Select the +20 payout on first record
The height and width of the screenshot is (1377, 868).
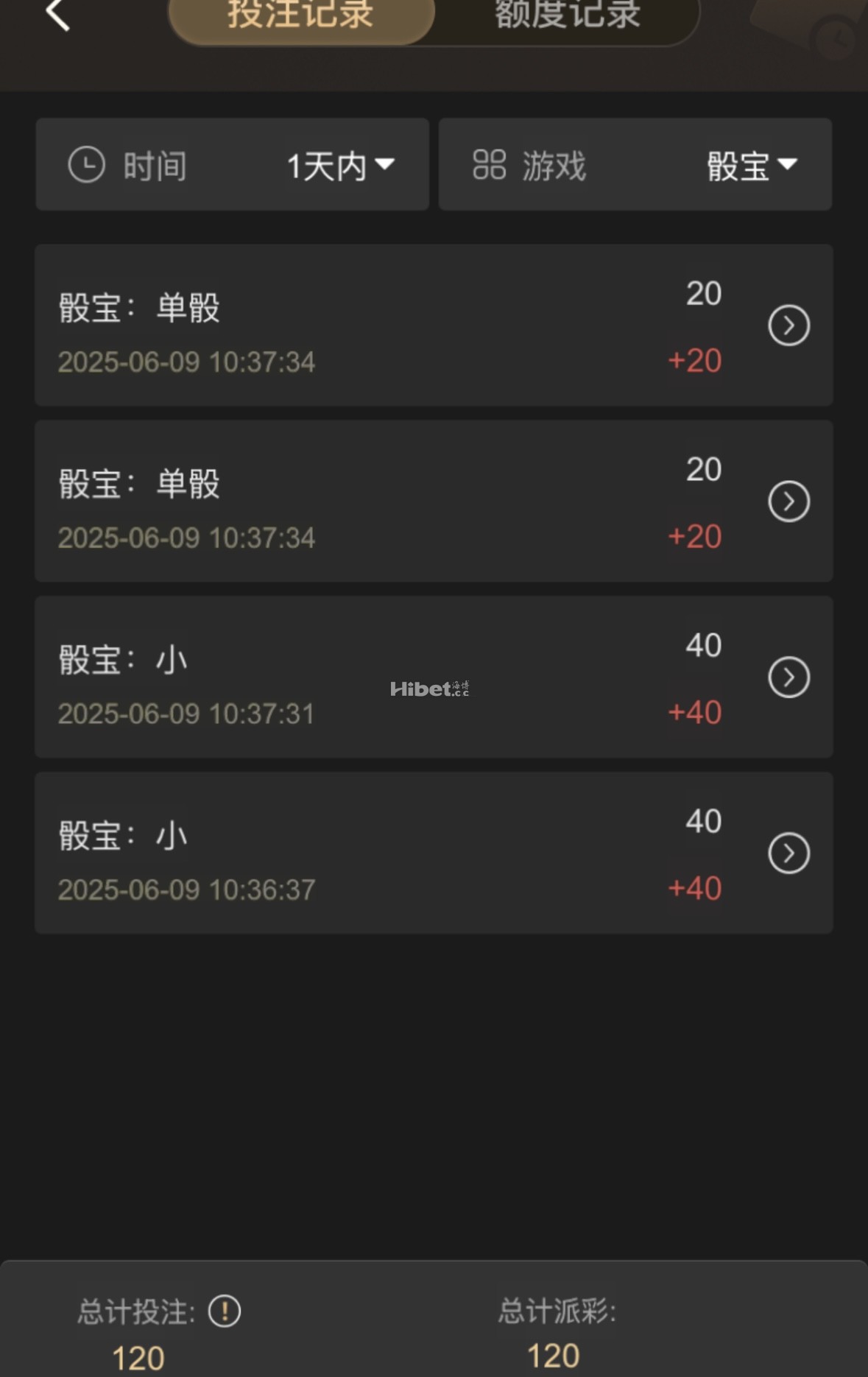[693, 362]
